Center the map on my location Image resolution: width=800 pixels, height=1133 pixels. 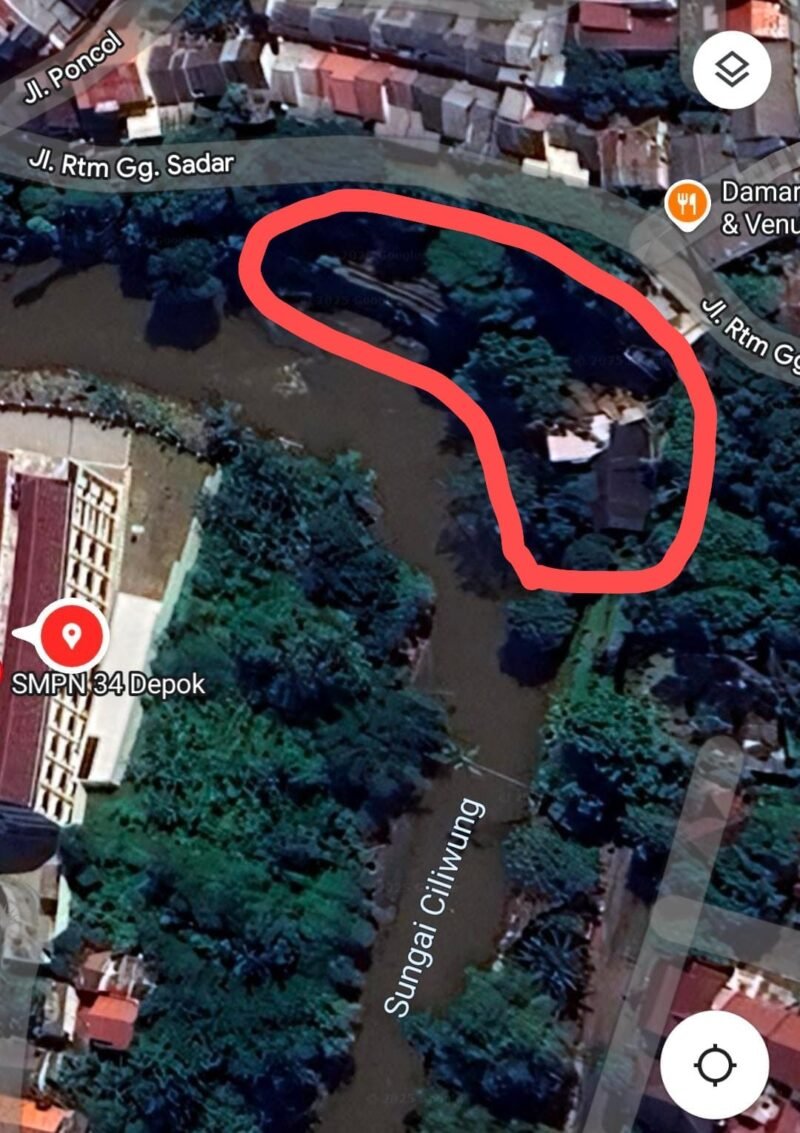click(x=714, y=1064)
